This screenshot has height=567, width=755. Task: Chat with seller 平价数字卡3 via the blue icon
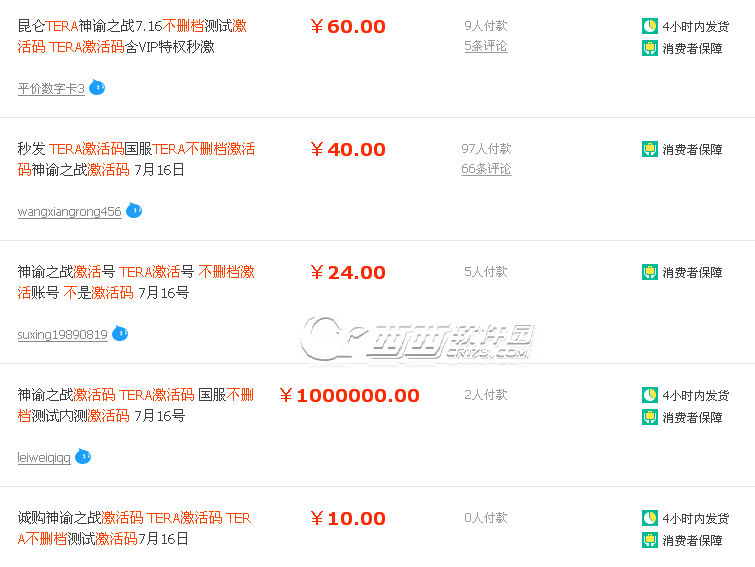click(97, 88)
